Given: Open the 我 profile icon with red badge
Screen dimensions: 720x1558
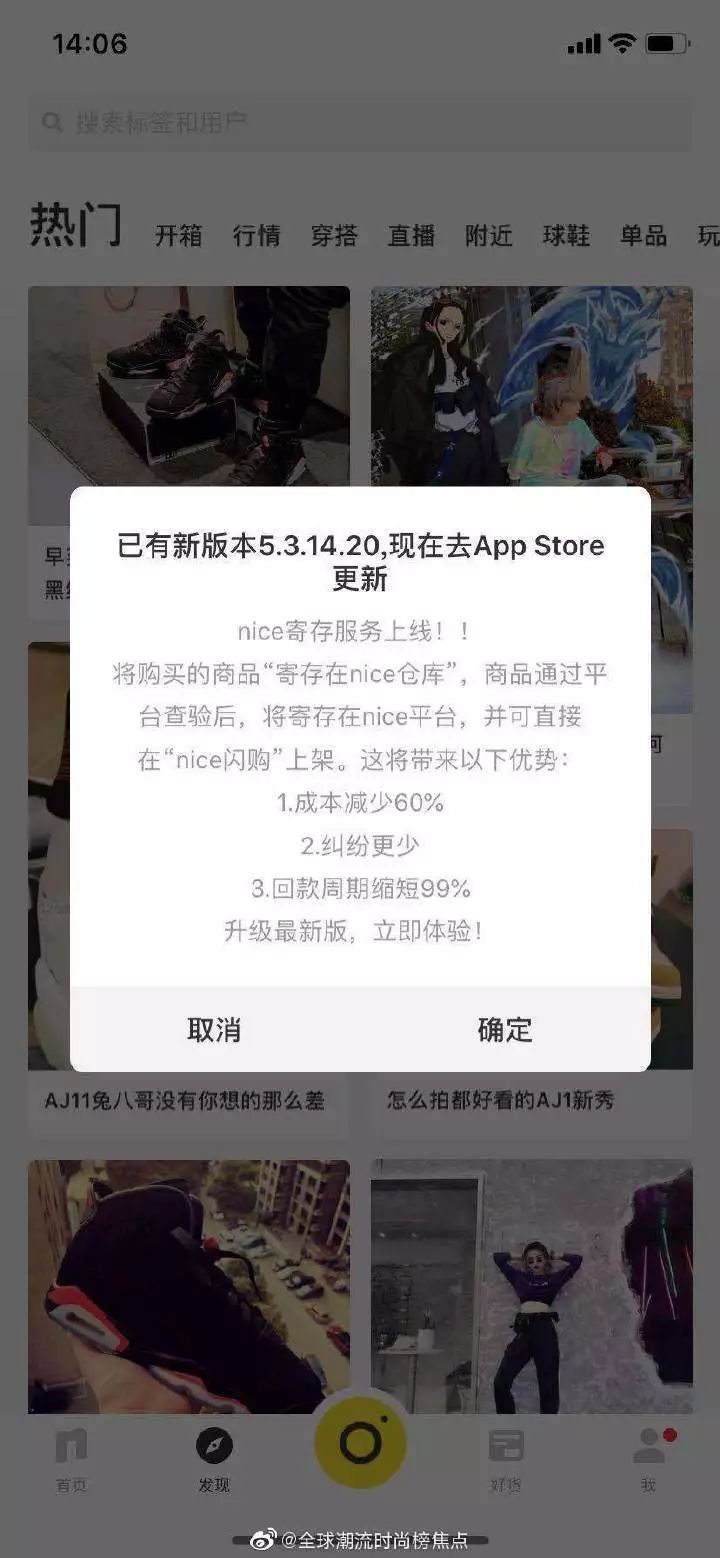Looking at the screenshot, I should click(x=648, y=1445).
